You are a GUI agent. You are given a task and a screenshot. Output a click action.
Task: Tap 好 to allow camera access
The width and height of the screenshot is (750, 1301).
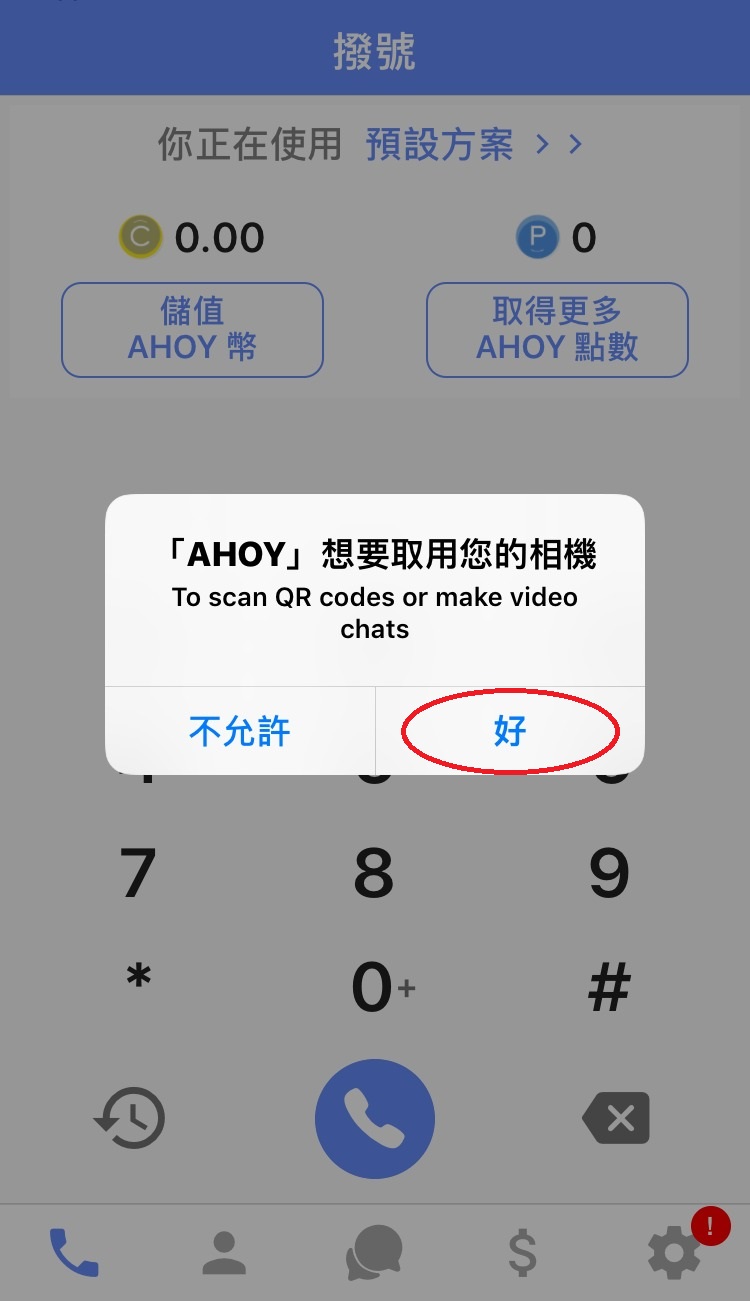pyautogui.click(x=510, y=731)
